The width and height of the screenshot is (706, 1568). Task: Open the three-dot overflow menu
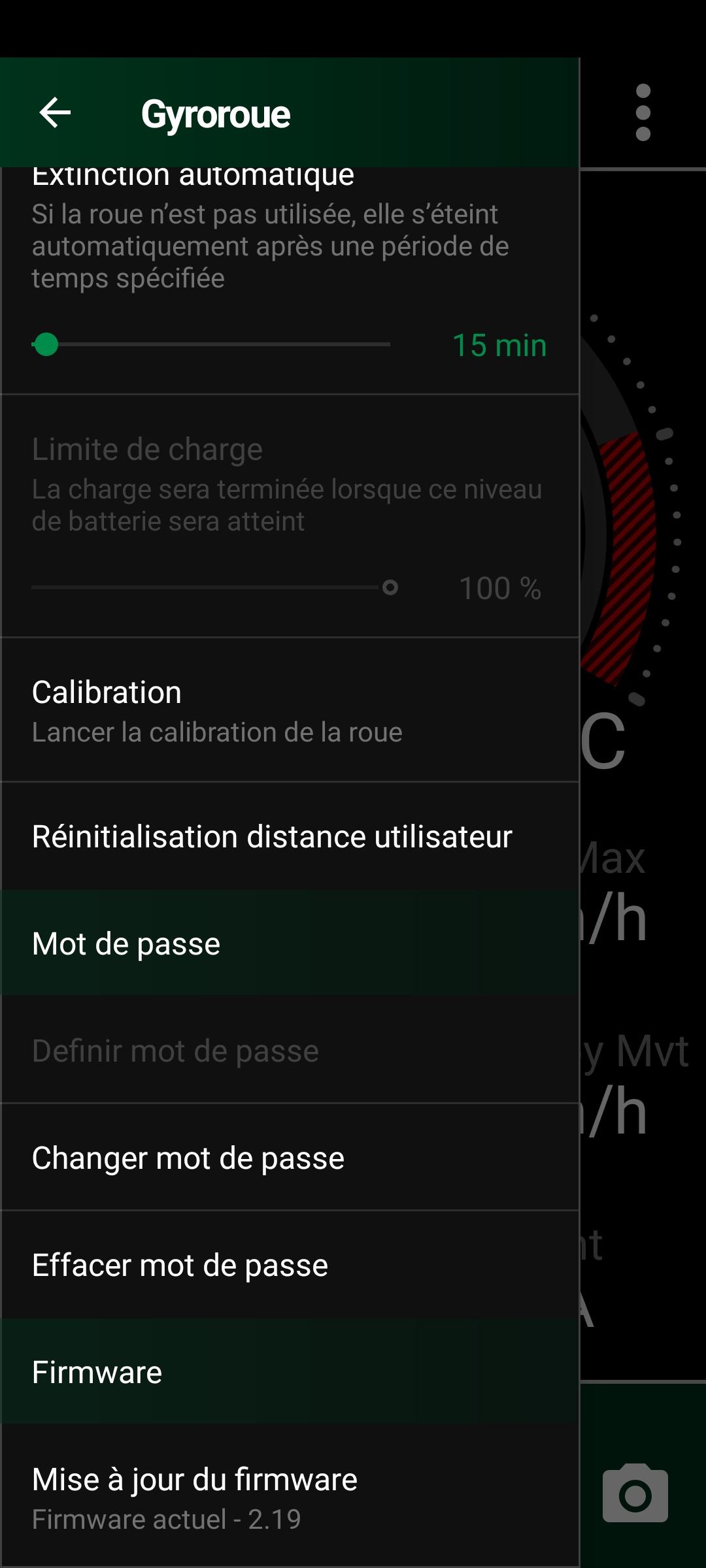[643, 112]
